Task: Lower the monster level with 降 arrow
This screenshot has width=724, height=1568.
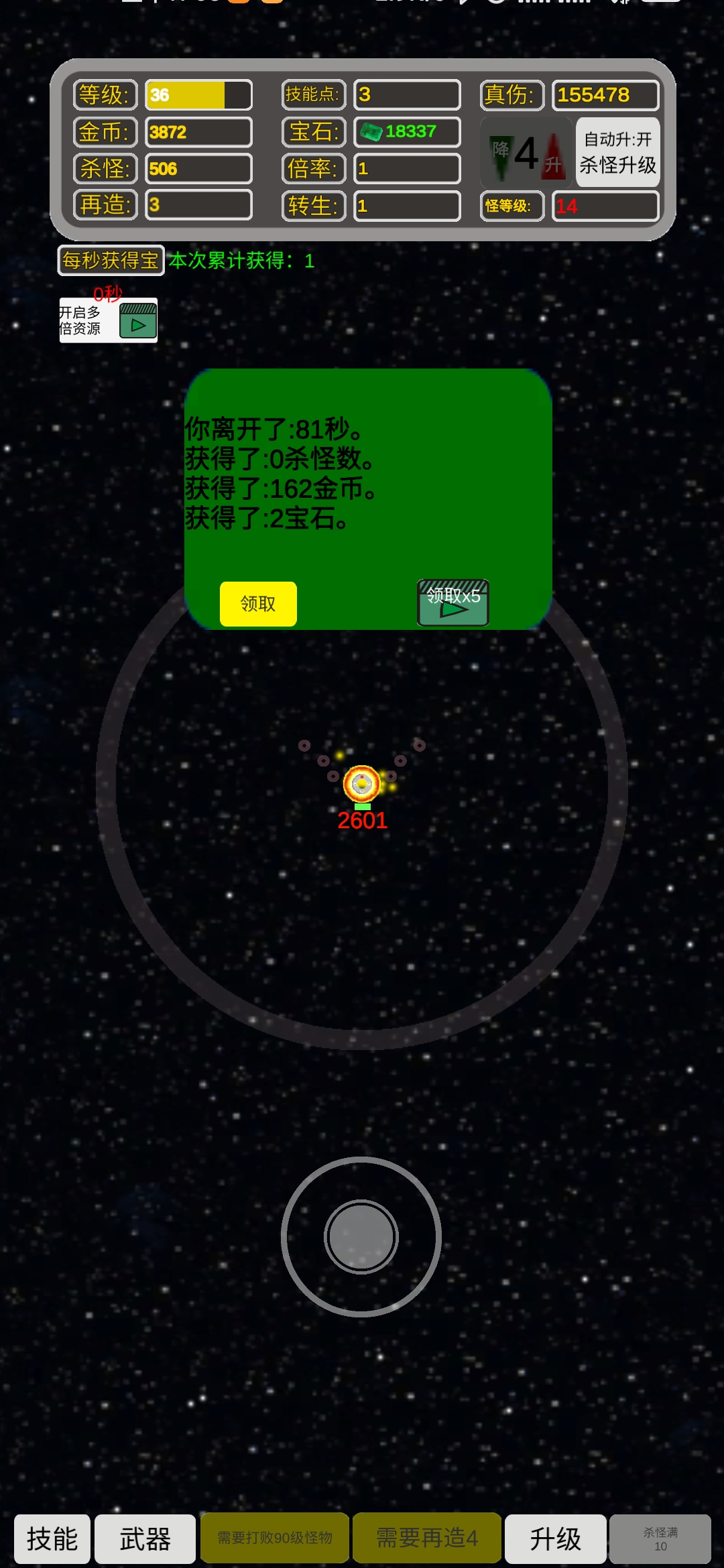Action: (x=501, y=156)
